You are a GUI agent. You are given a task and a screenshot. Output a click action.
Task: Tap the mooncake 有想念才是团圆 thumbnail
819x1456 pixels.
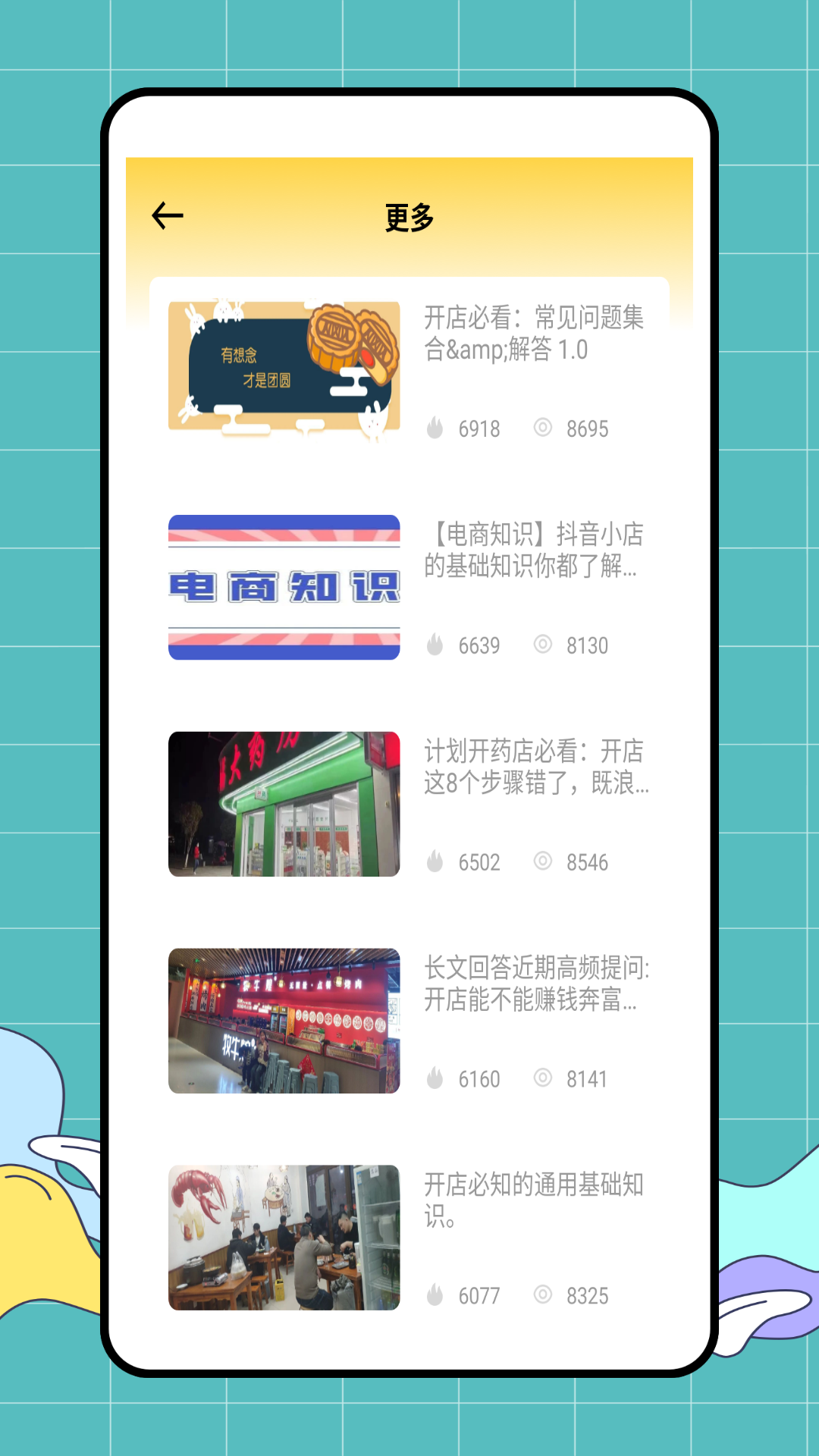click(x=283, y=367)
